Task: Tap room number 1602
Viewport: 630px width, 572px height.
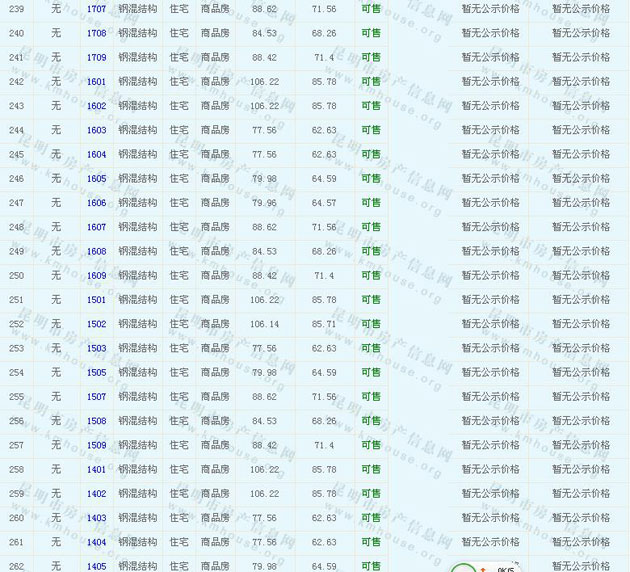Action: [x=96, y=106]
